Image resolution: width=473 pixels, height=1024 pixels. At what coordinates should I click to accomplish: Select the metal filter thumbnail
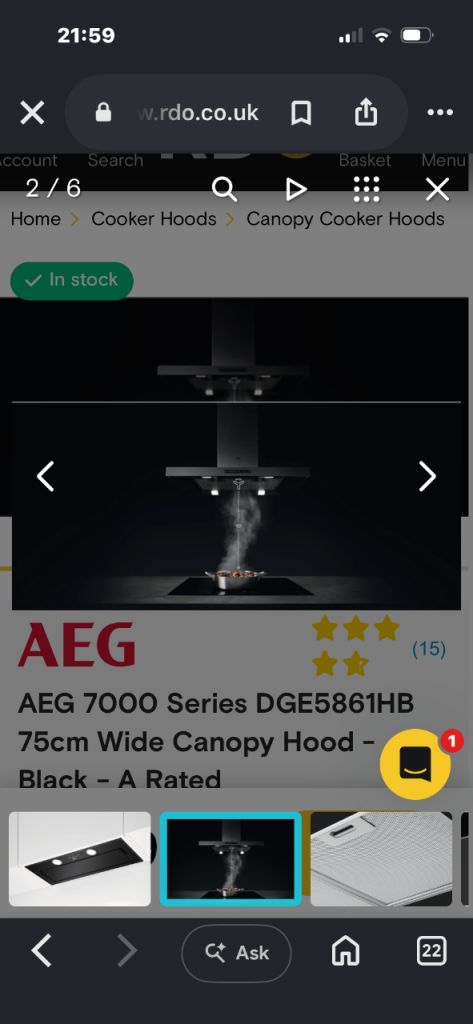[x=381, y=859]
